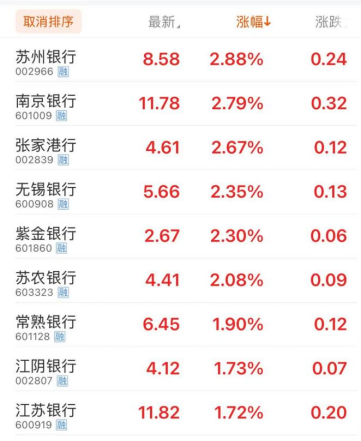Open 江阴银行 stock details
The image size is (361, 441).
point(185,369)
